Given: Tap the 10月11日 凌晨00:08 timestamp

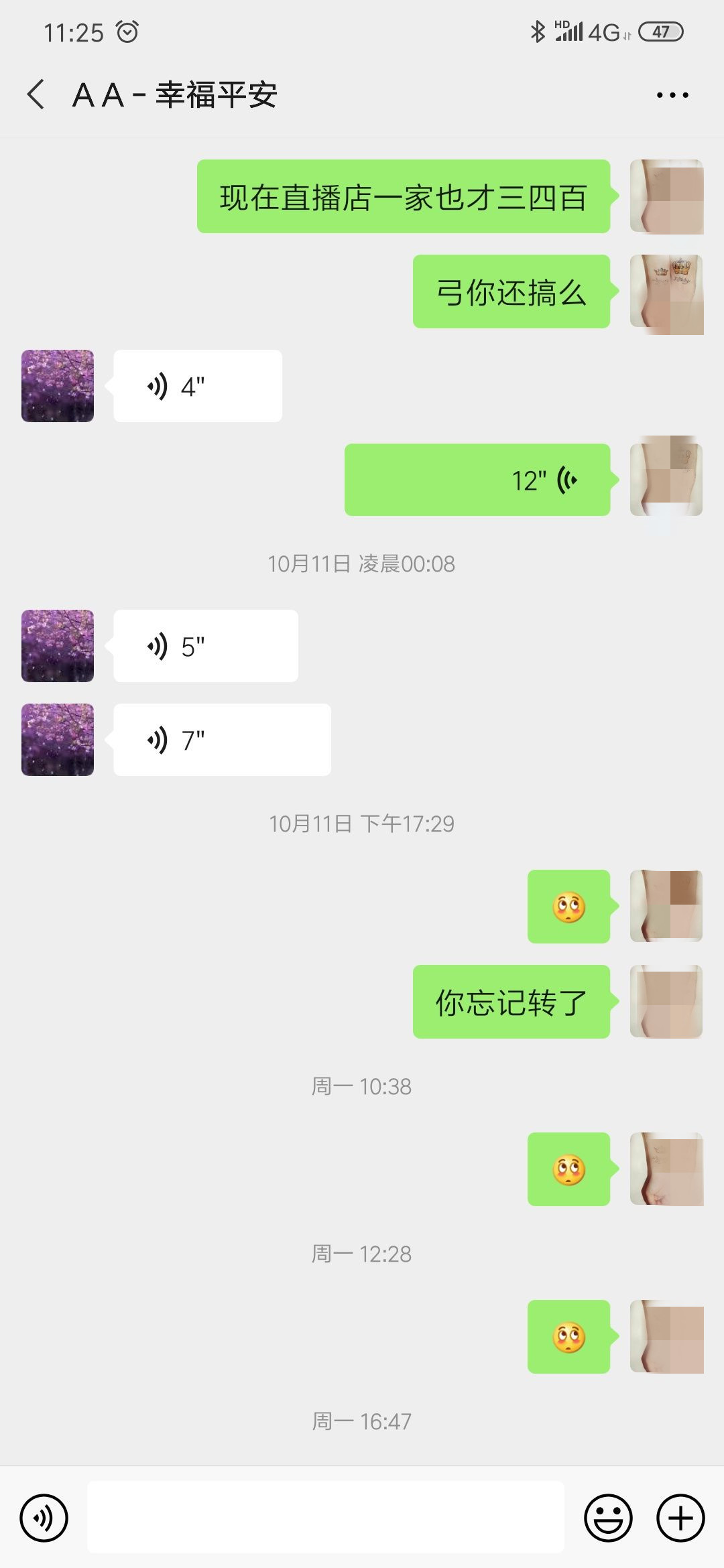Looking at the screenshot, I should (361, 565).
